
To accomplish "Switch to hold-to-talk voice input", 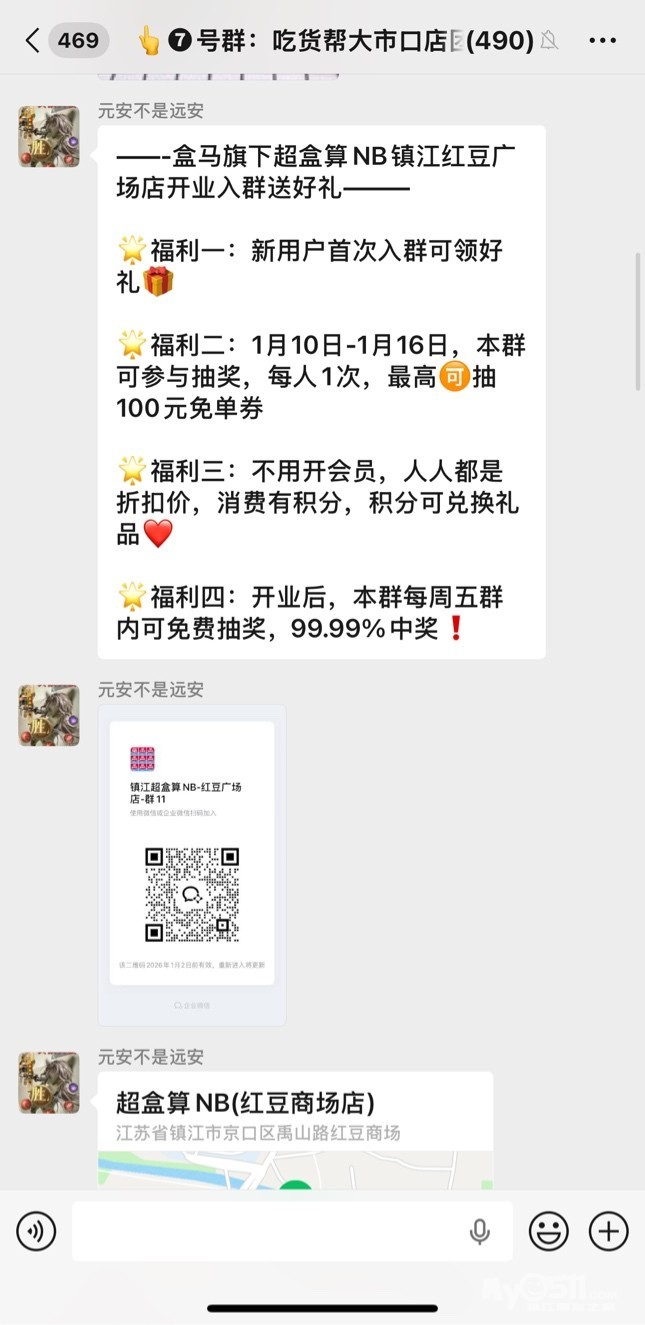I will click(36, 1231).
